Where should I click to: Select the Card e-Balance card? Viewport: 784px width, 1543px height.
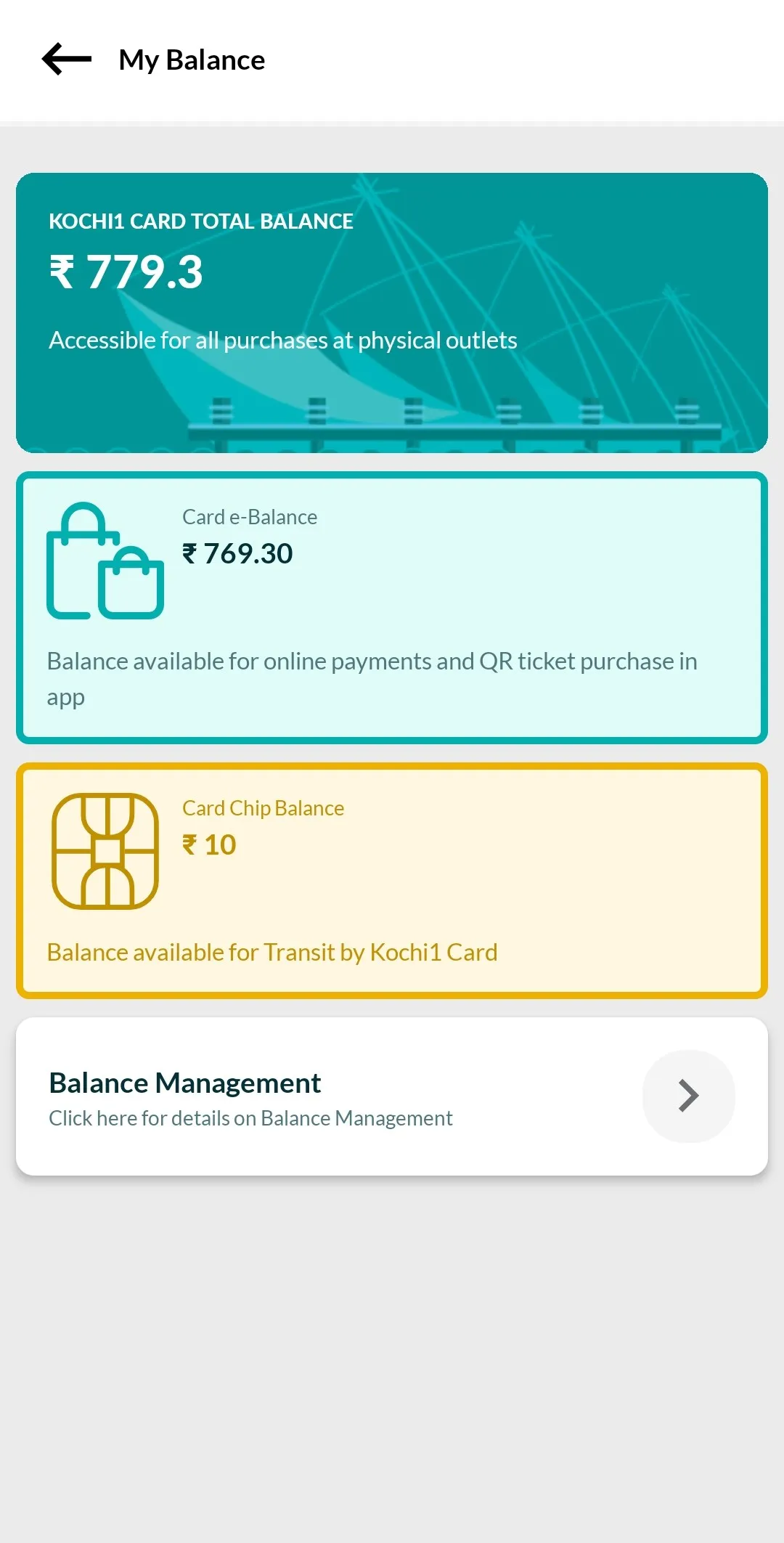click(392, 608)
